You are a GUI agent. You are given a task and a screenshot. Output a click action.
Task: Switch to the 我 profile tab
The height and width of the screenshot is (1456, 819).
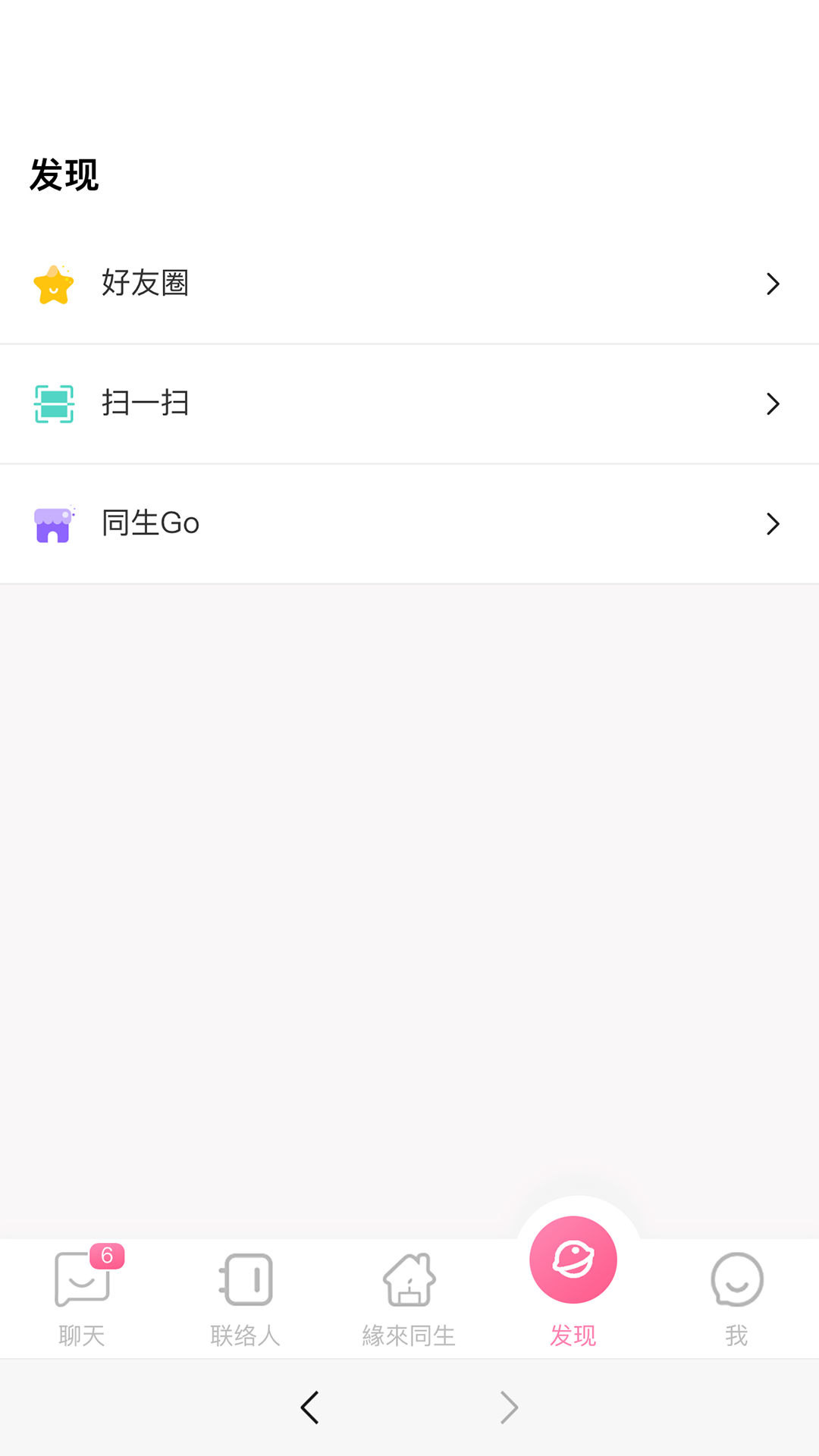click(736, 1298)
